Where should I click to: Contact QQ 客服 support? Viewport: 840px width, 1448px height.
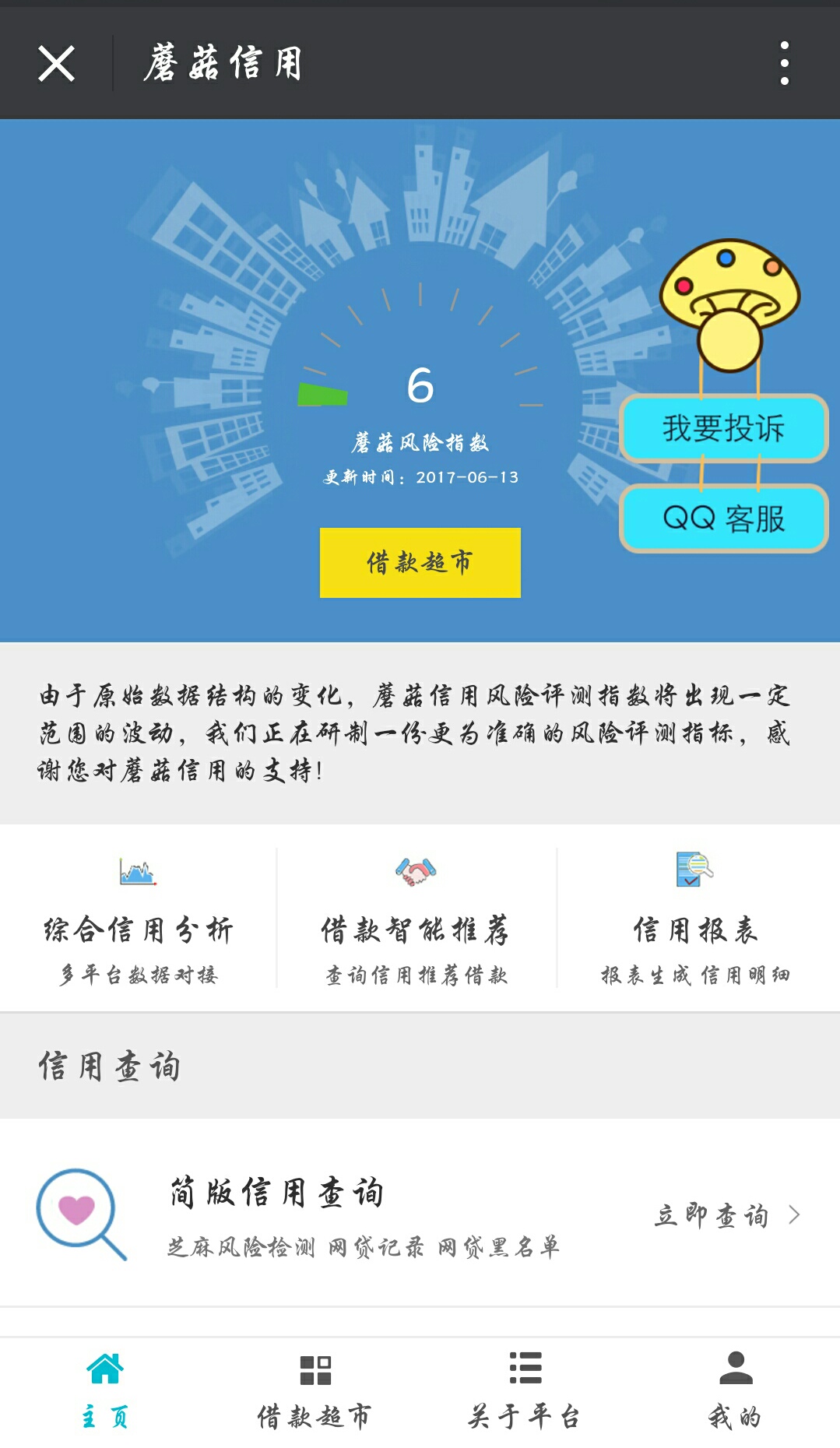tap(723, 518)
